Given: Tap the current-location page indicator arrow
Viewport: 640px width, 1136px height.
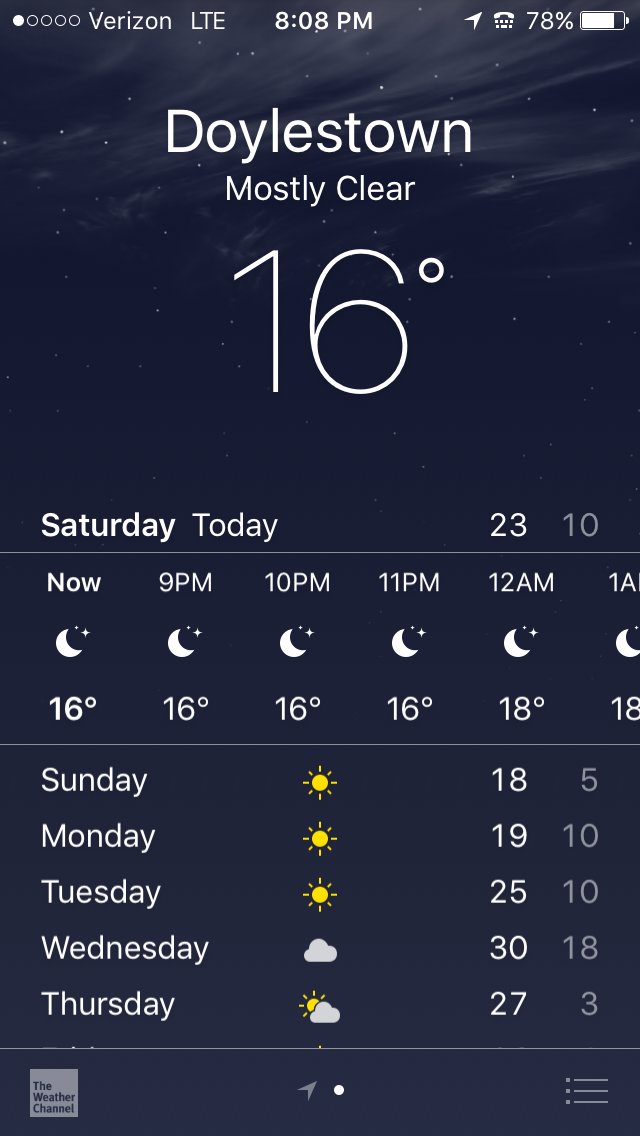Looking at the screenshot, I should click(308, 1090).
